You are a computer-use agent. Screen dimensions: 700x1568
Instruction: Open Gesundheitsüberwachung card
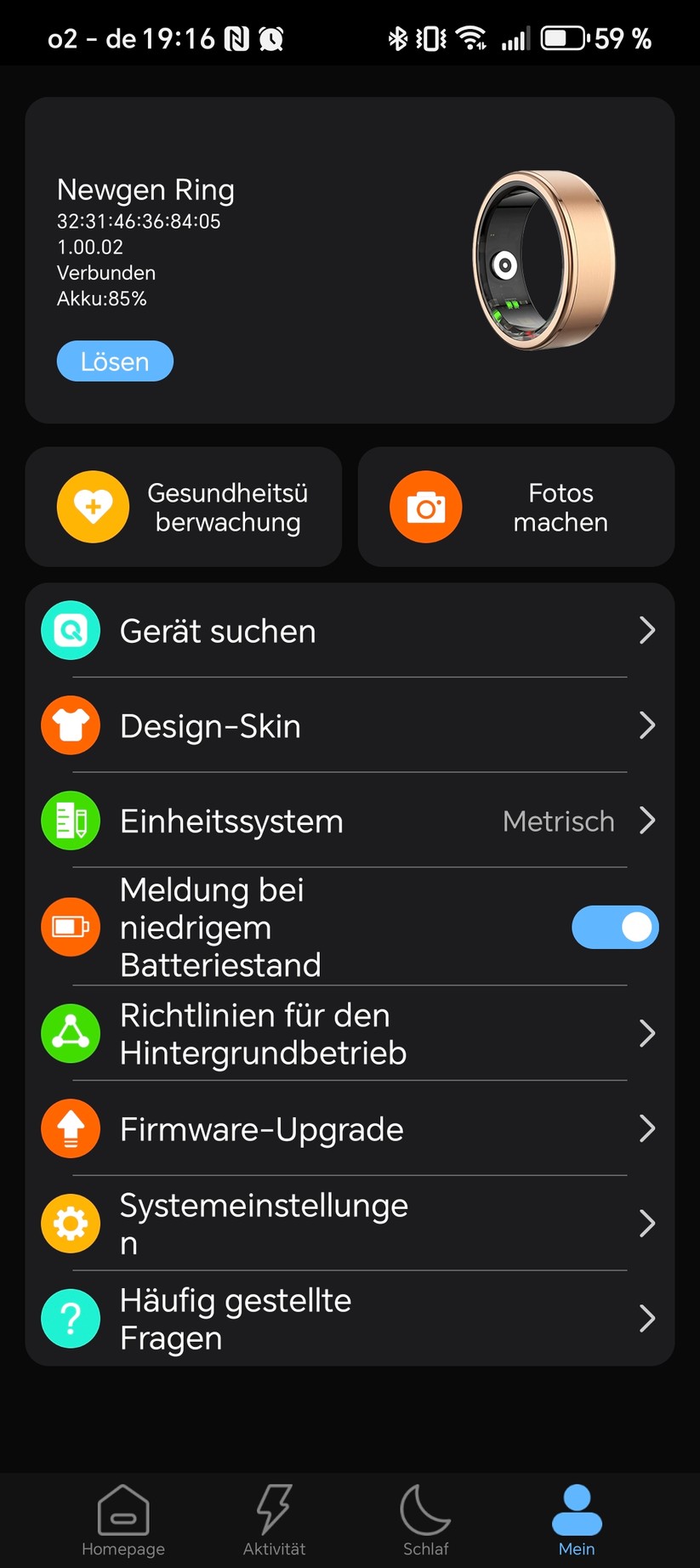[184, 507]
